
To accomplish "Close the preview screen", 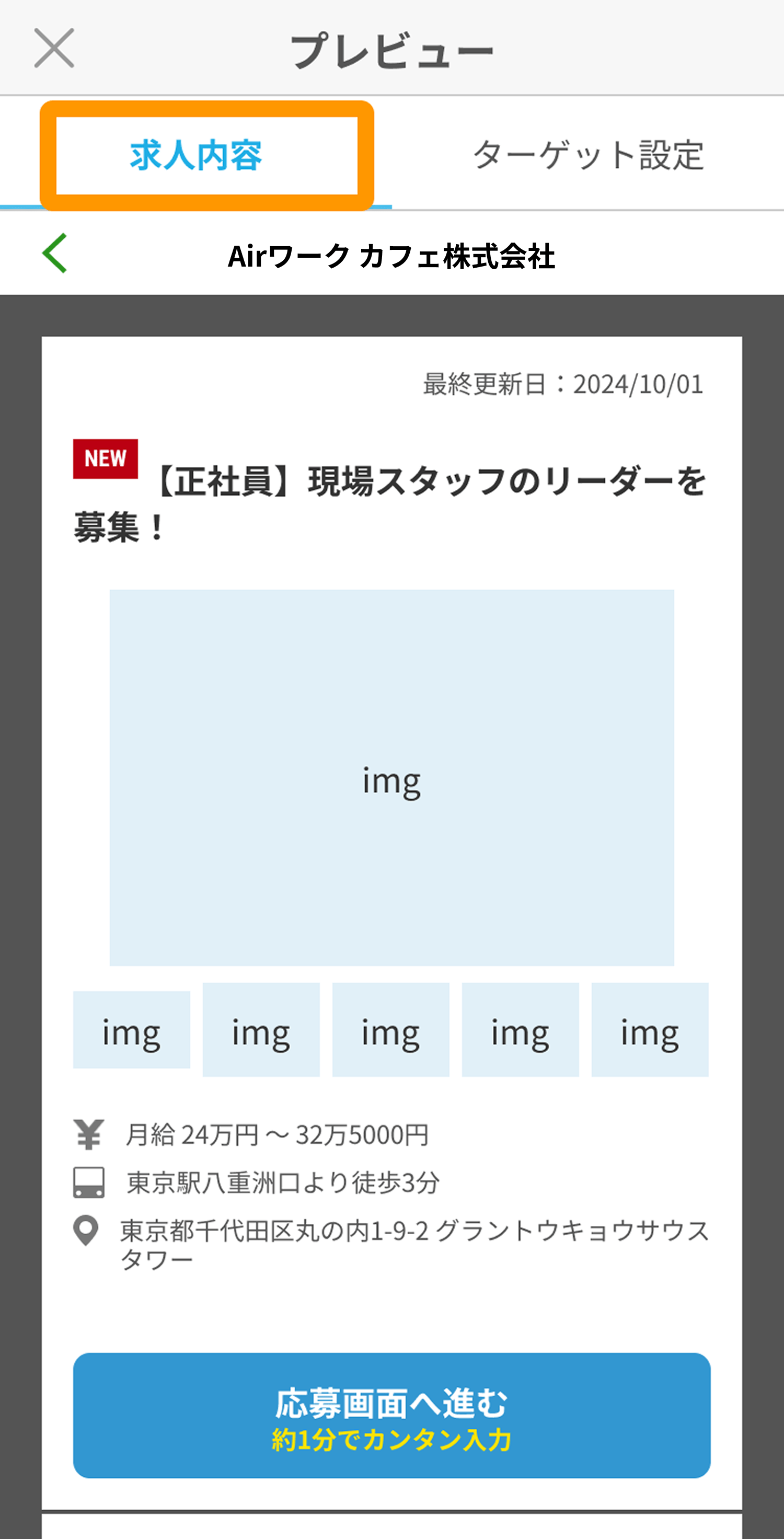I will (x=54, y=48).
